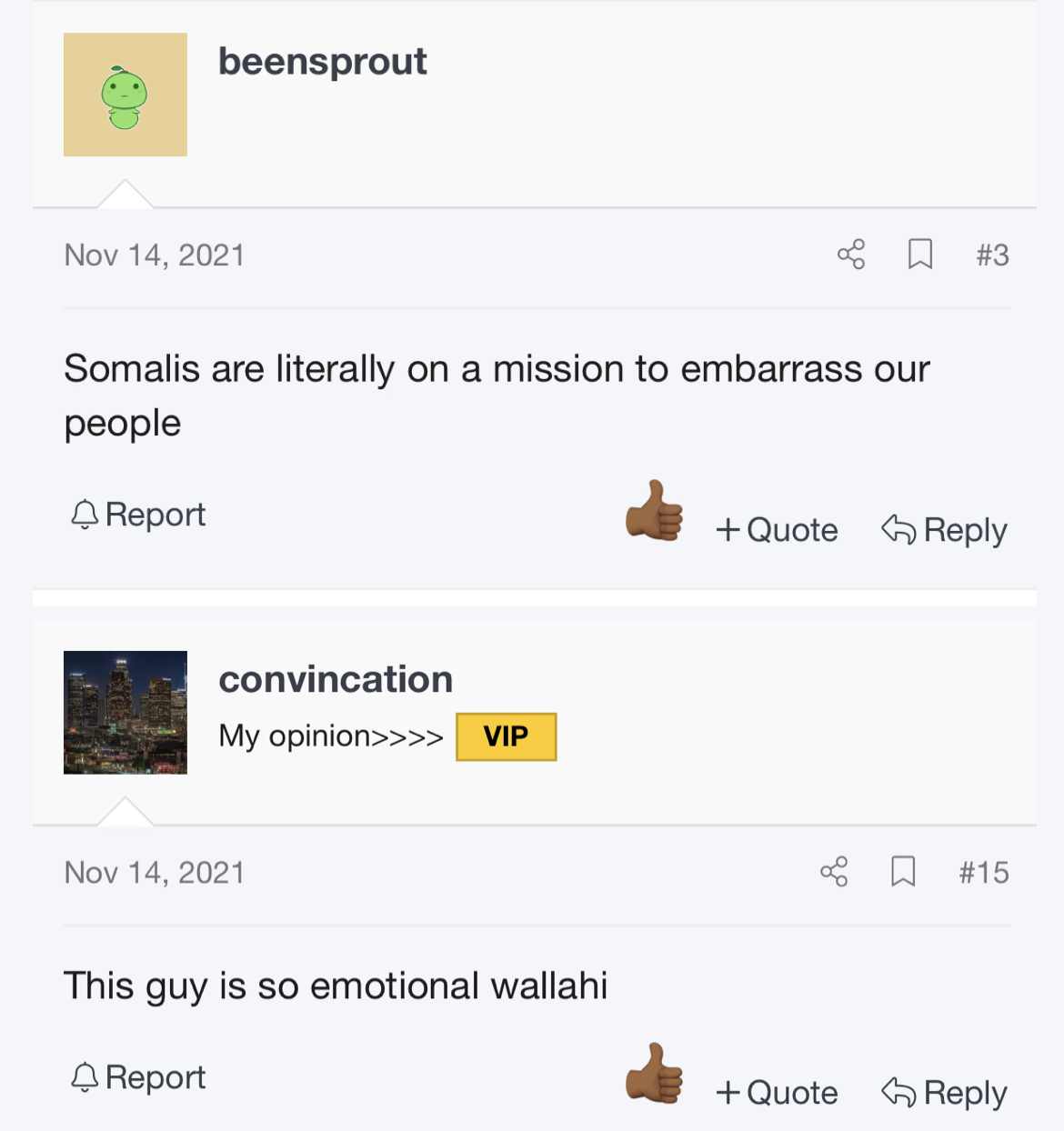Open the convincation username link
The image size is (1064, 1131).
(x=336, y=679)
